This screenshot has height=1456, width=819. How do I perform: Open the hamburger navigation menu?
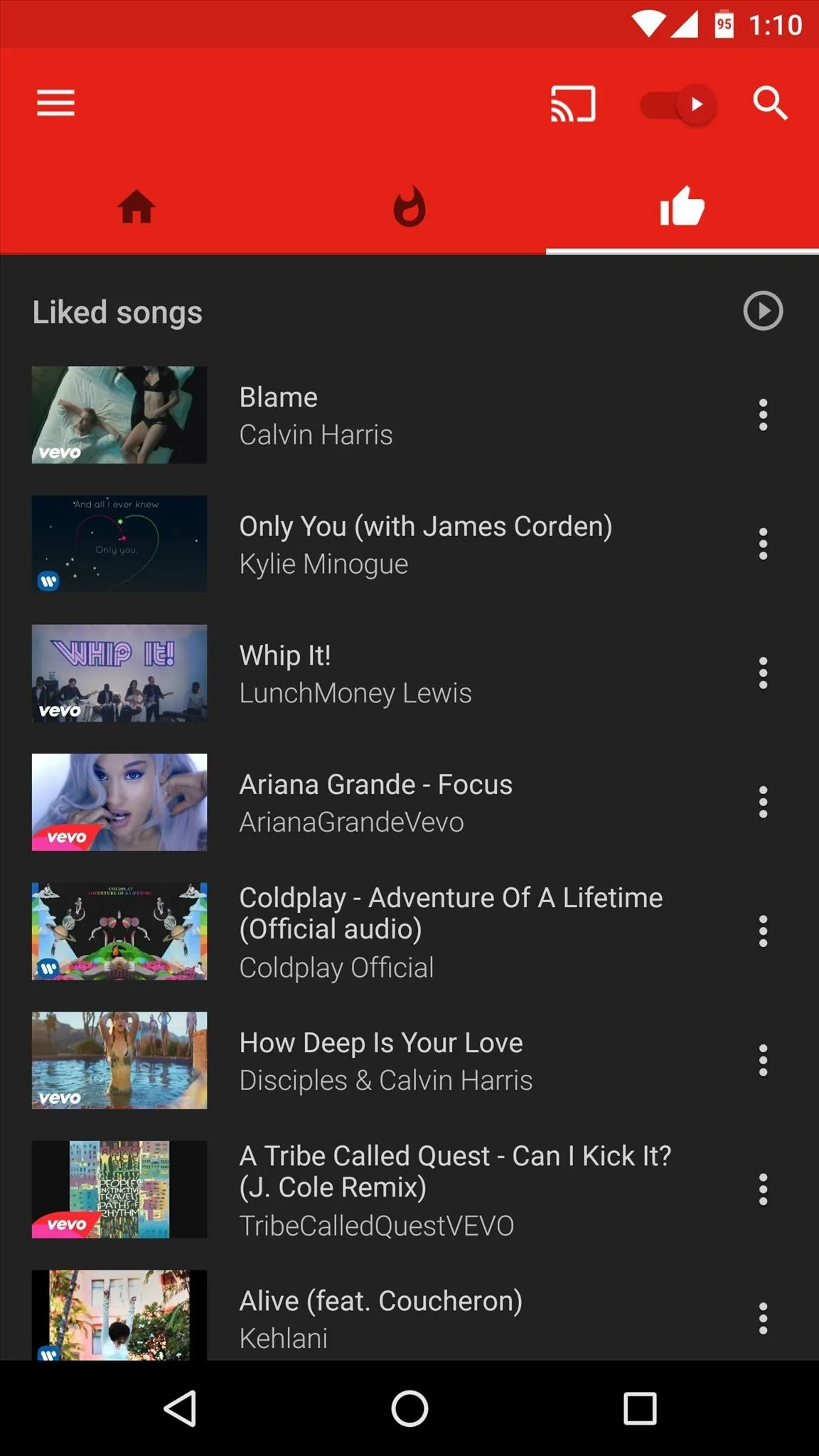(x=55, y=104)
